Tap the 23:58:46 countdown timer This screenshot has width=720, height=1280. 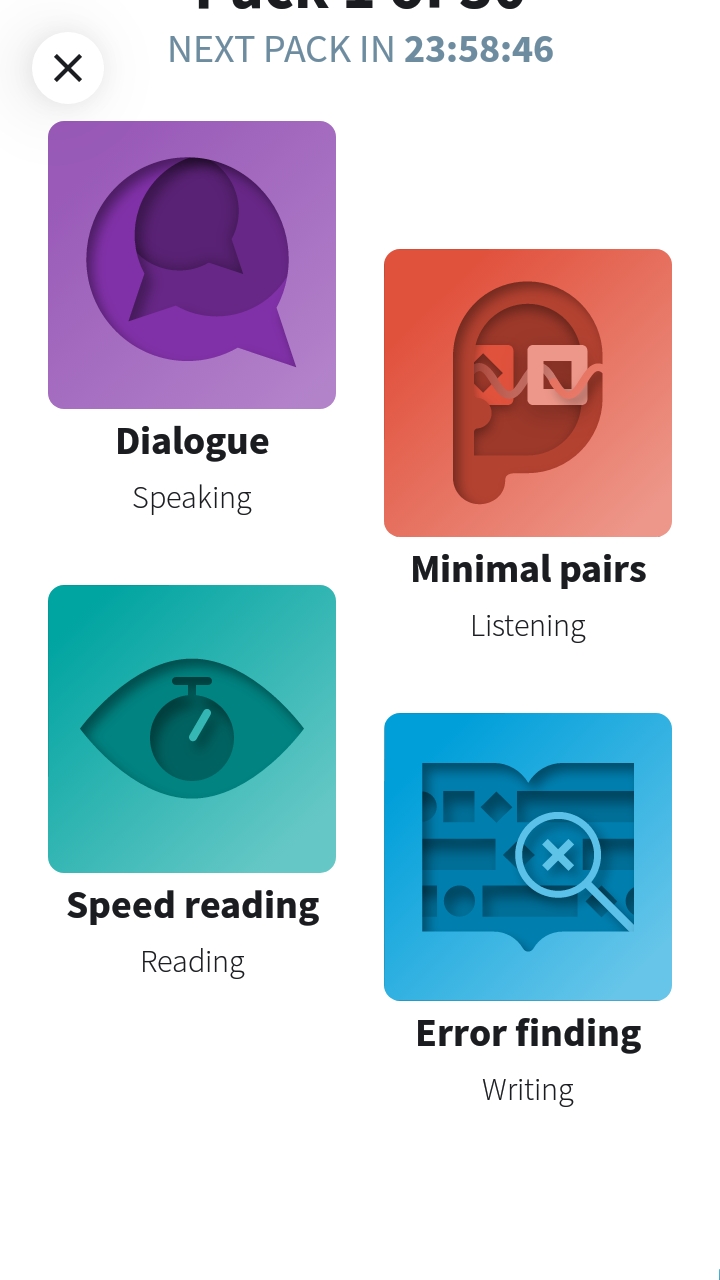click(x=479, y=48)
